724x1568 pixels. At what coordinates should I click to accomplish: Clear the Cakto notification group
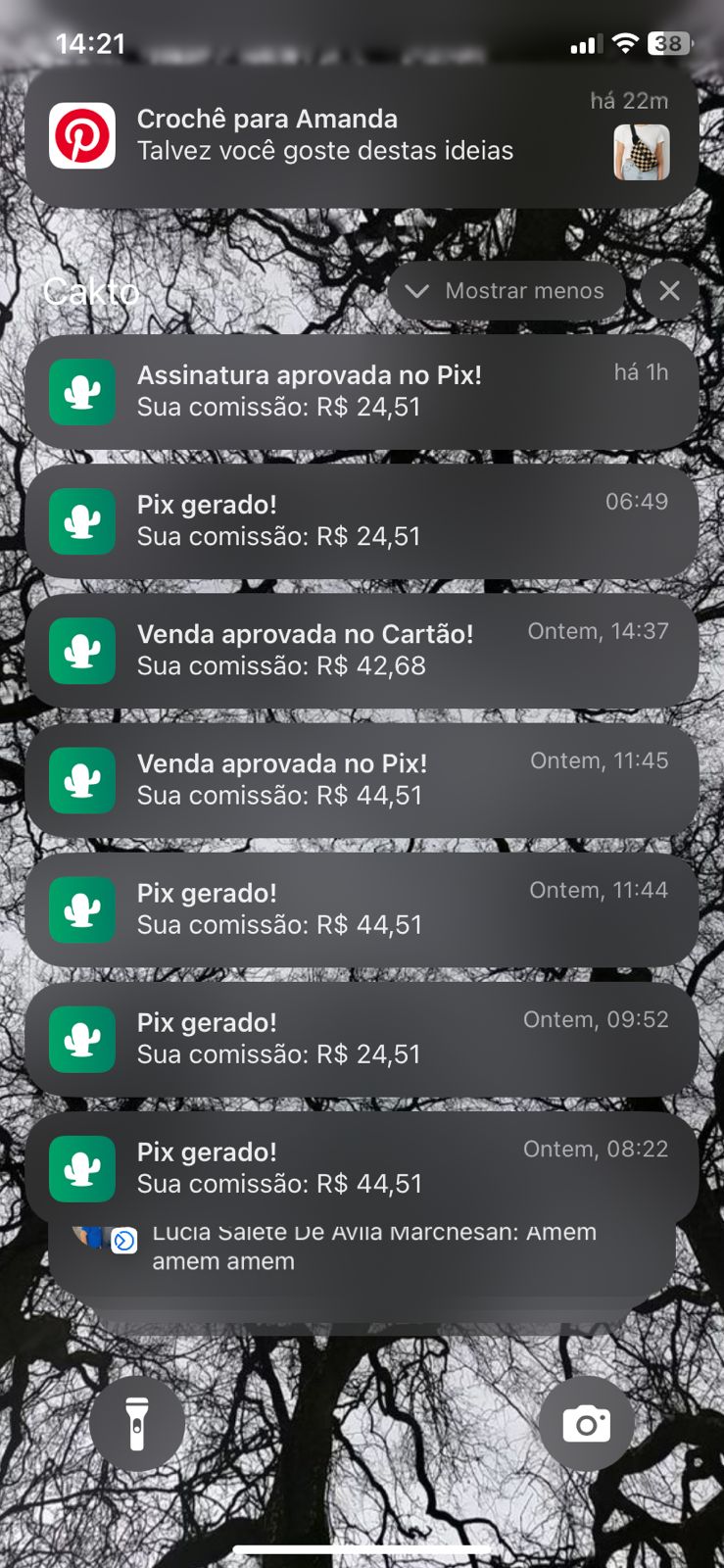pos(669,291)
